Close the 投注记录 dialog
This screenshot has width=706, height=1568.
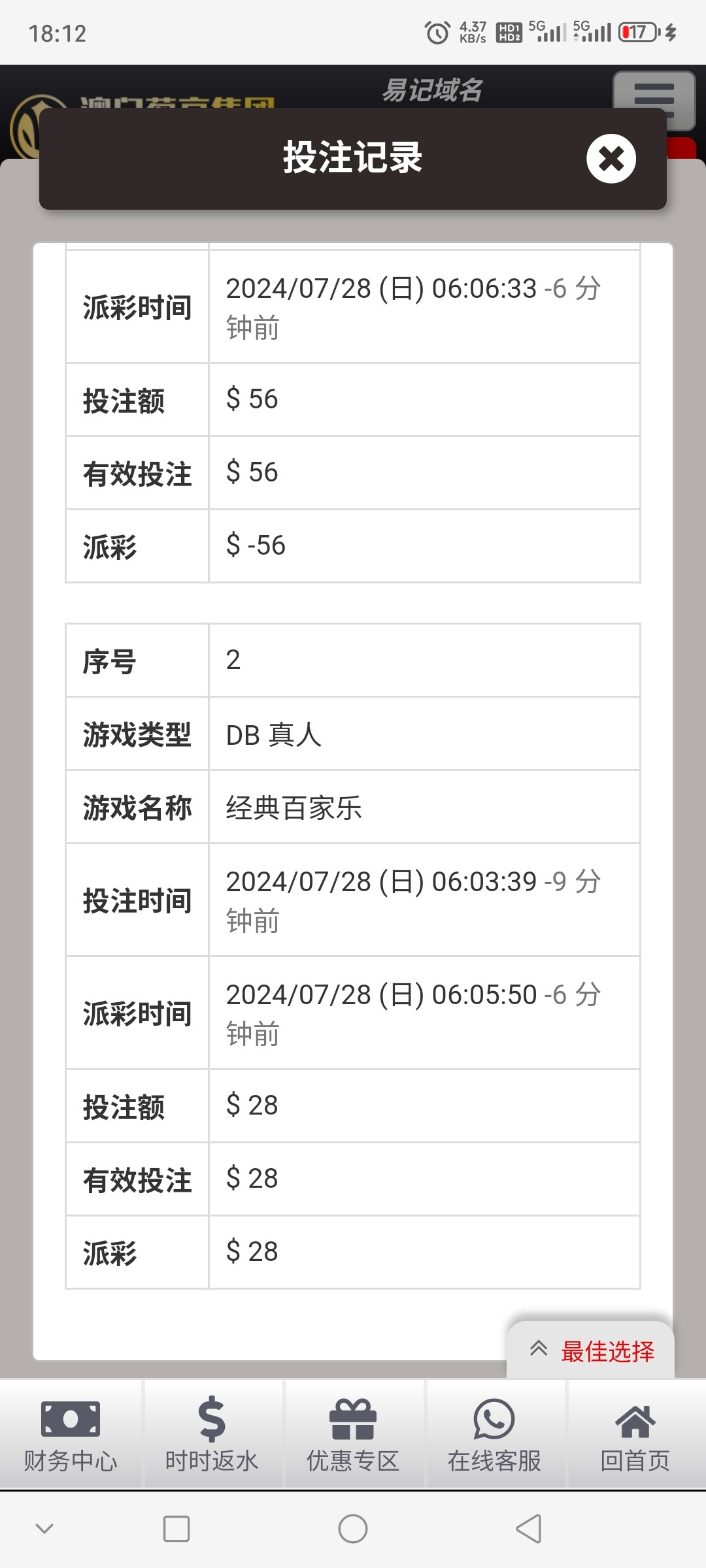click(611, 159)
